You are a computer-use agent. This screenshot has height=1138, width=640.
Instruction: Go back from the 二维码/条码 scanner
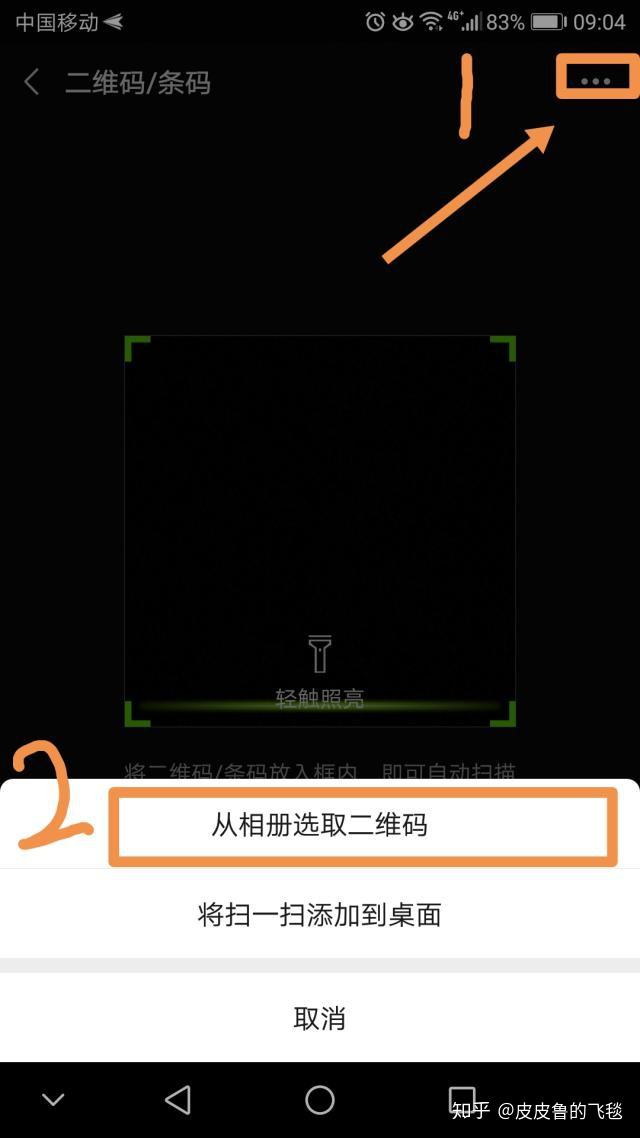click(x=32, y=82)
